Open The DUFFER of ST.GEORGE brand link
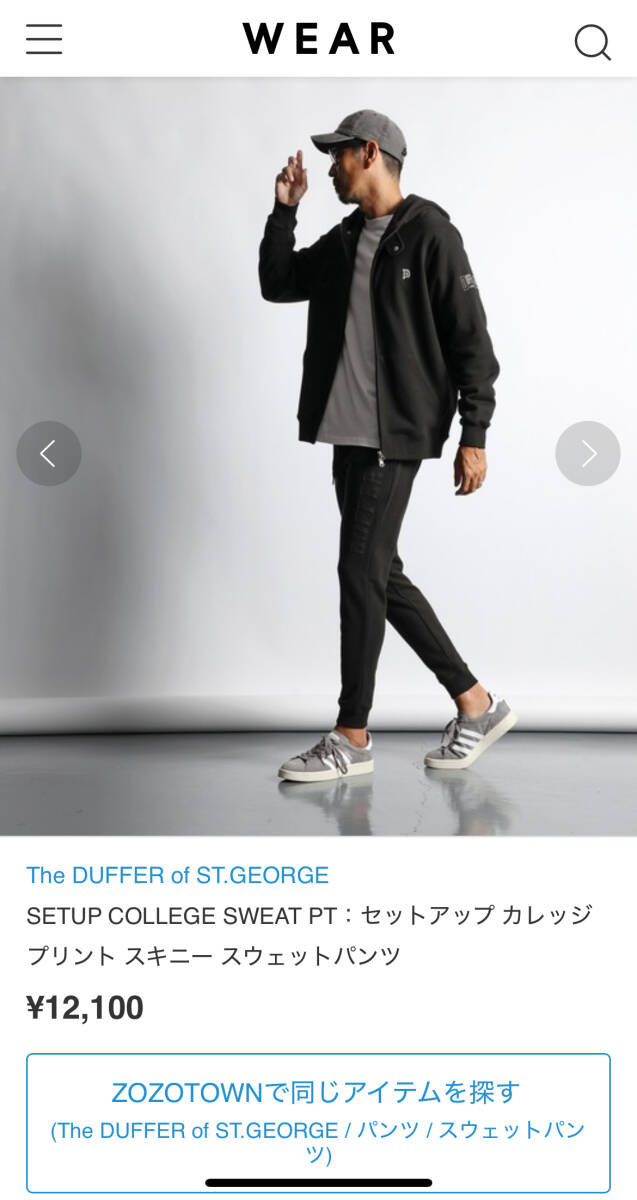This screenshot has width=637, height=1200. click(x=177, y=876)
